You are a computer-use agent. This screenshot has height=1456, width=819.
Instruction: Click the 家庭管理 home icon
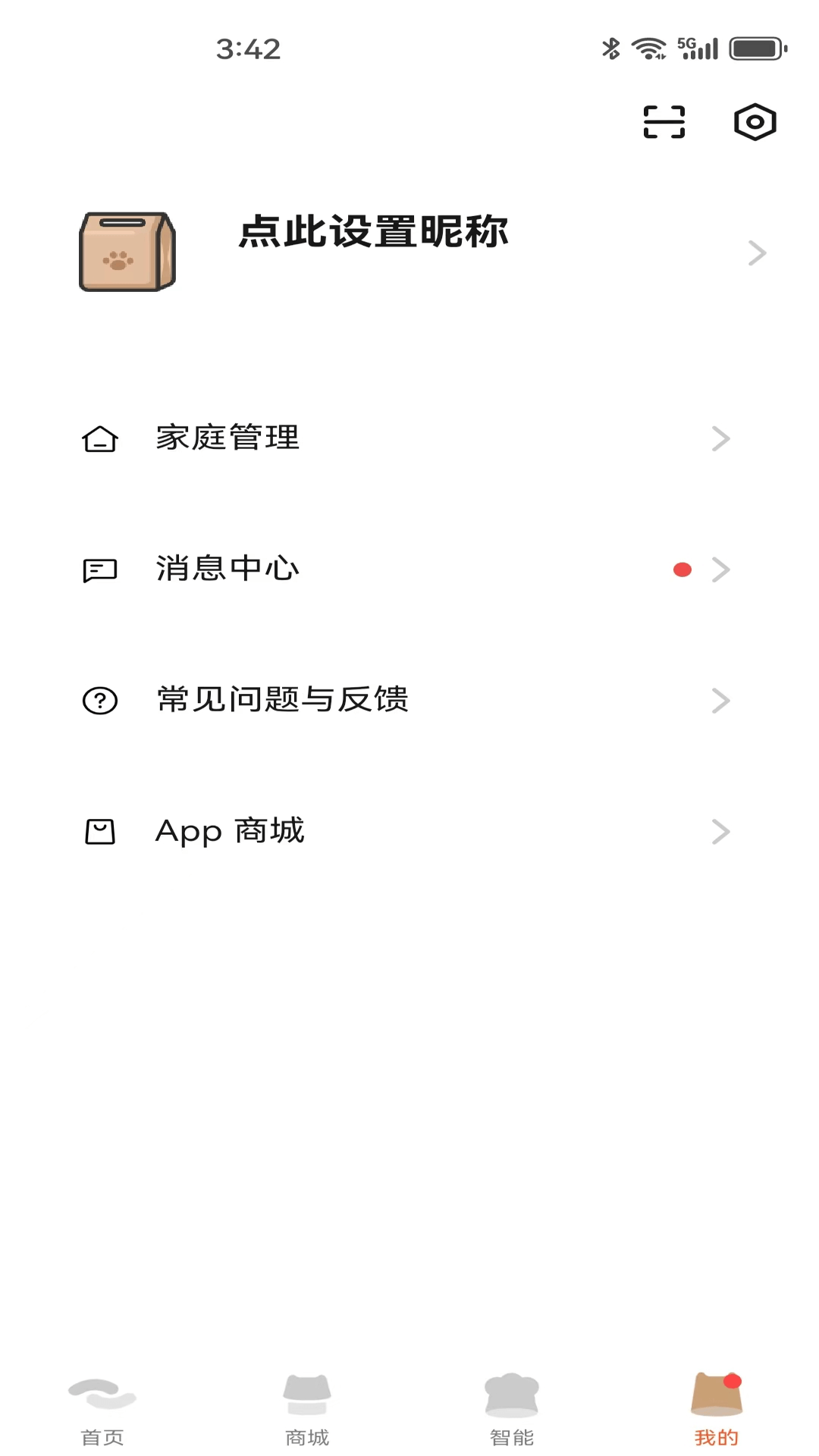[x=101, y=438]
